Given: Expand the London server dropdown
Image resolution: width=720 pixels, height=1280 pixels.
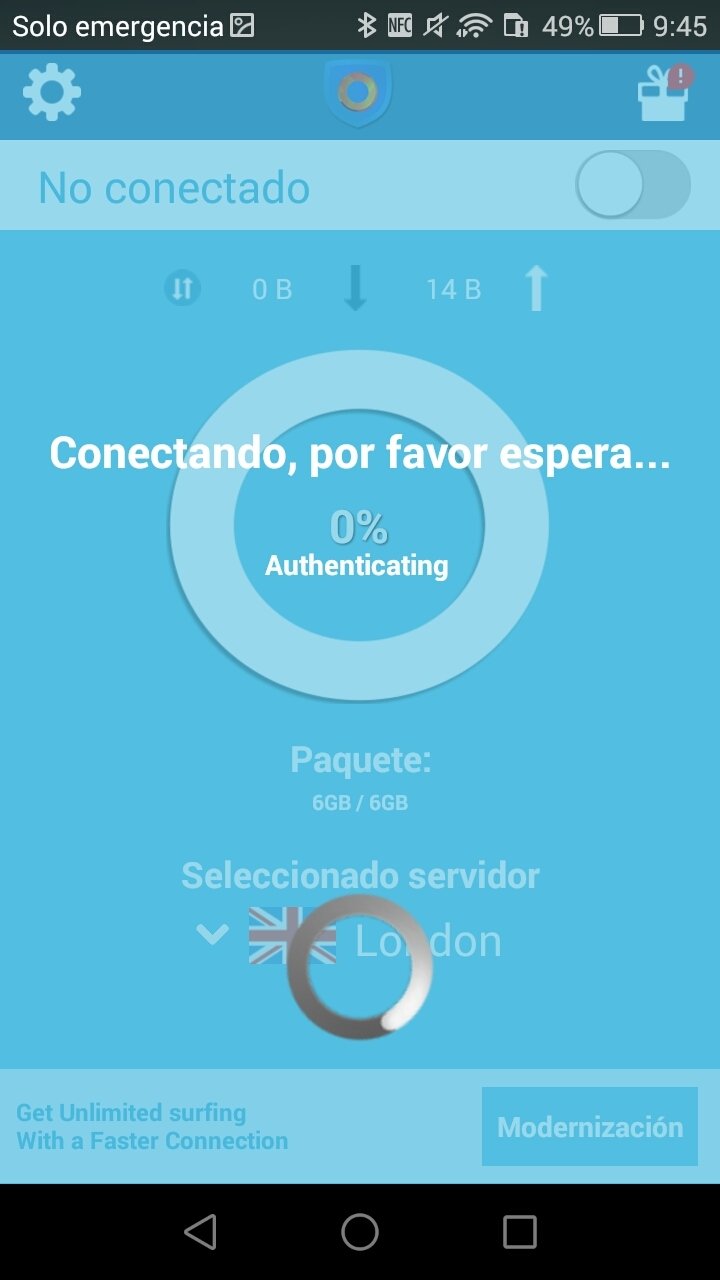Looking at the screenshot, I should pos(212,934).
